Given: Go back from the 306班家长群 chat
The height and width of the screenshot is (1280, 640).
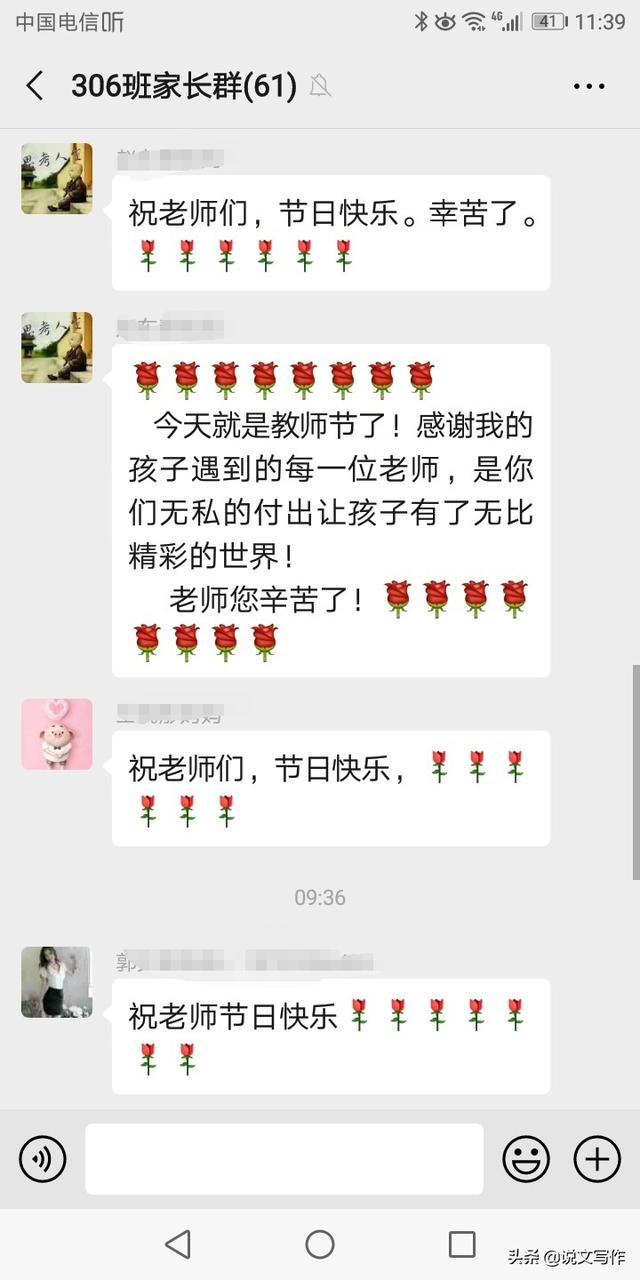Looking at the screenshot, I should click(35, 86).
